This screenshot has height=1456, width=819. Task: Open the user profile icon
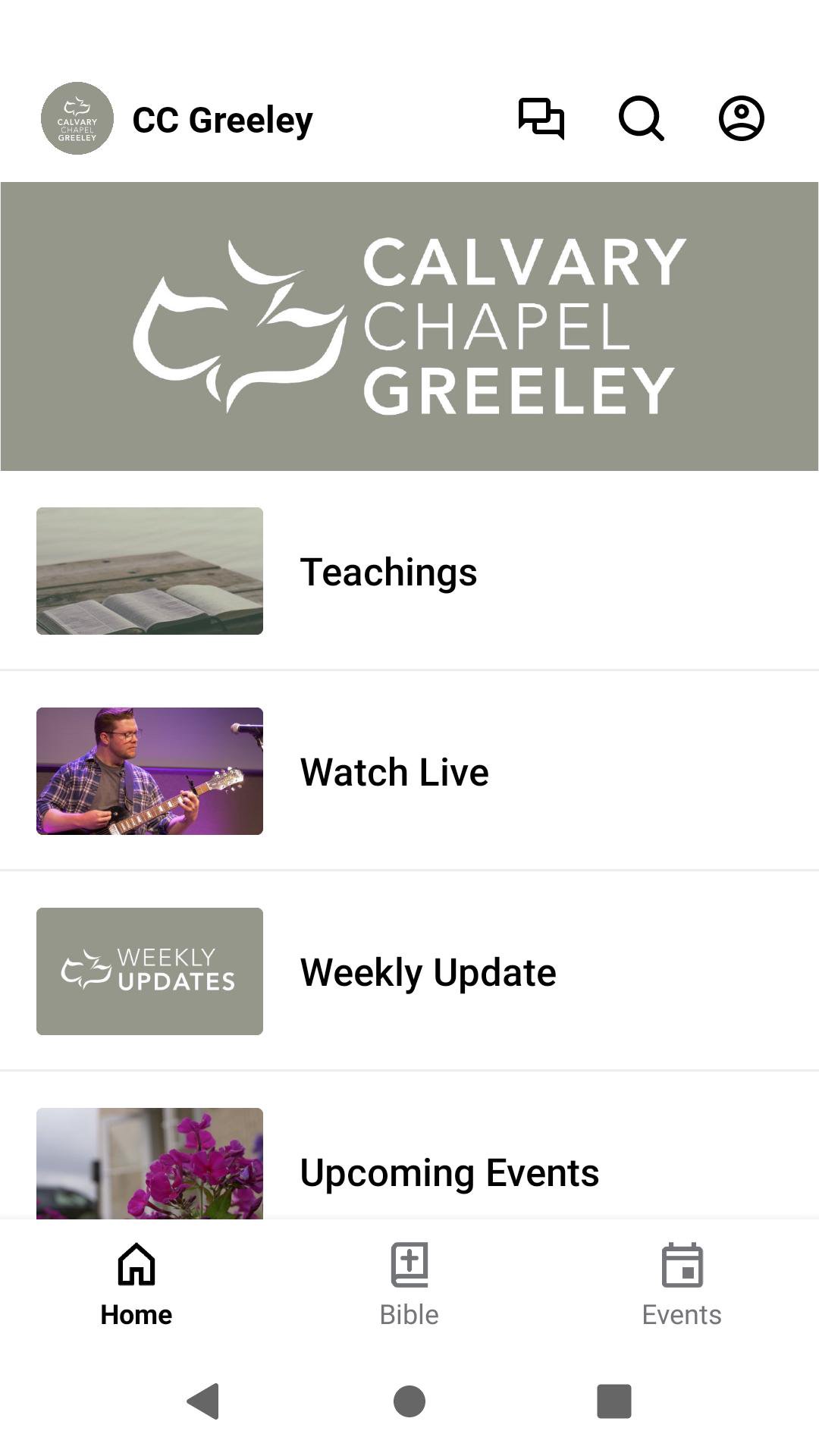tap(741, 118)
